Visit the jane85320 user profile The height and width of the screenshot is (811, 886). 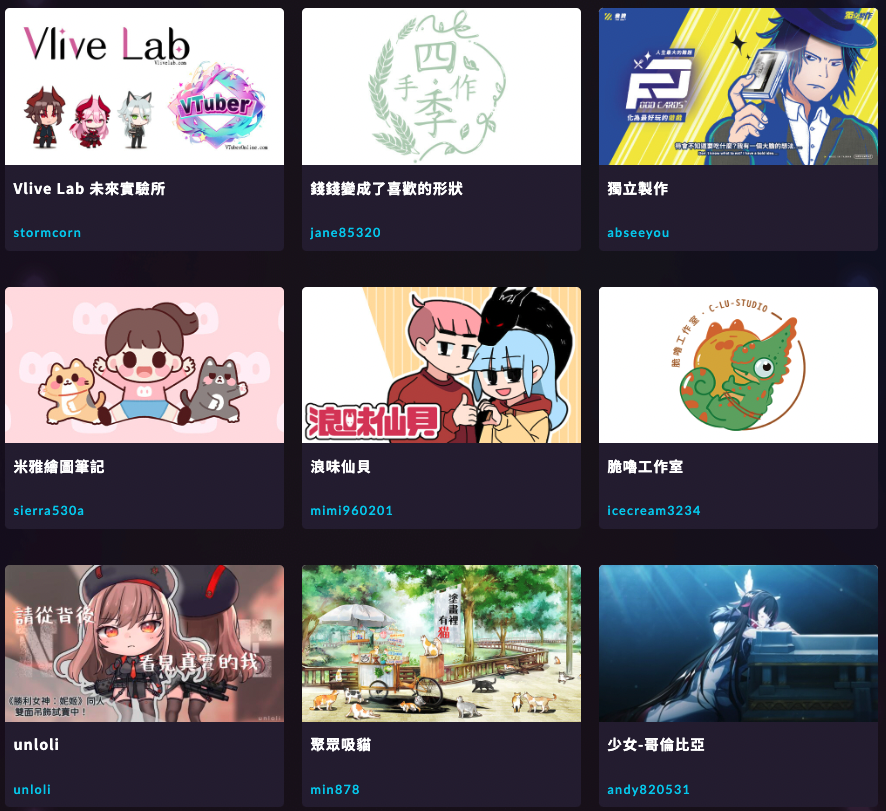click(x=345, y=233)
